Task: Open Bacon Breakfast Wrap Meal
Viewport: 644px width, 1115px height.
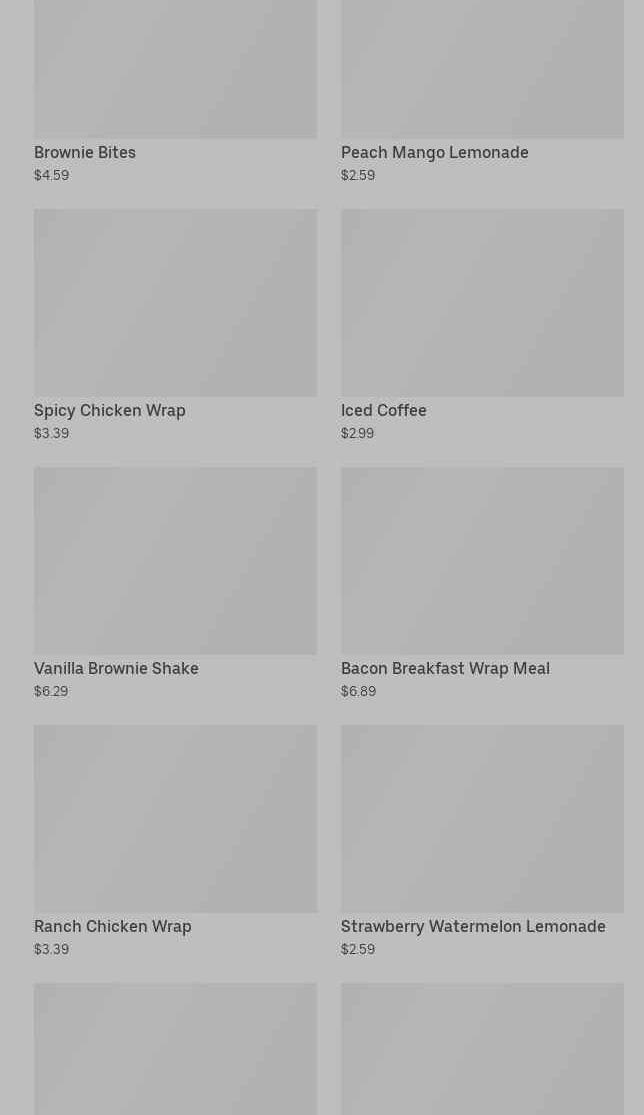Action: (x=482, y=583)
